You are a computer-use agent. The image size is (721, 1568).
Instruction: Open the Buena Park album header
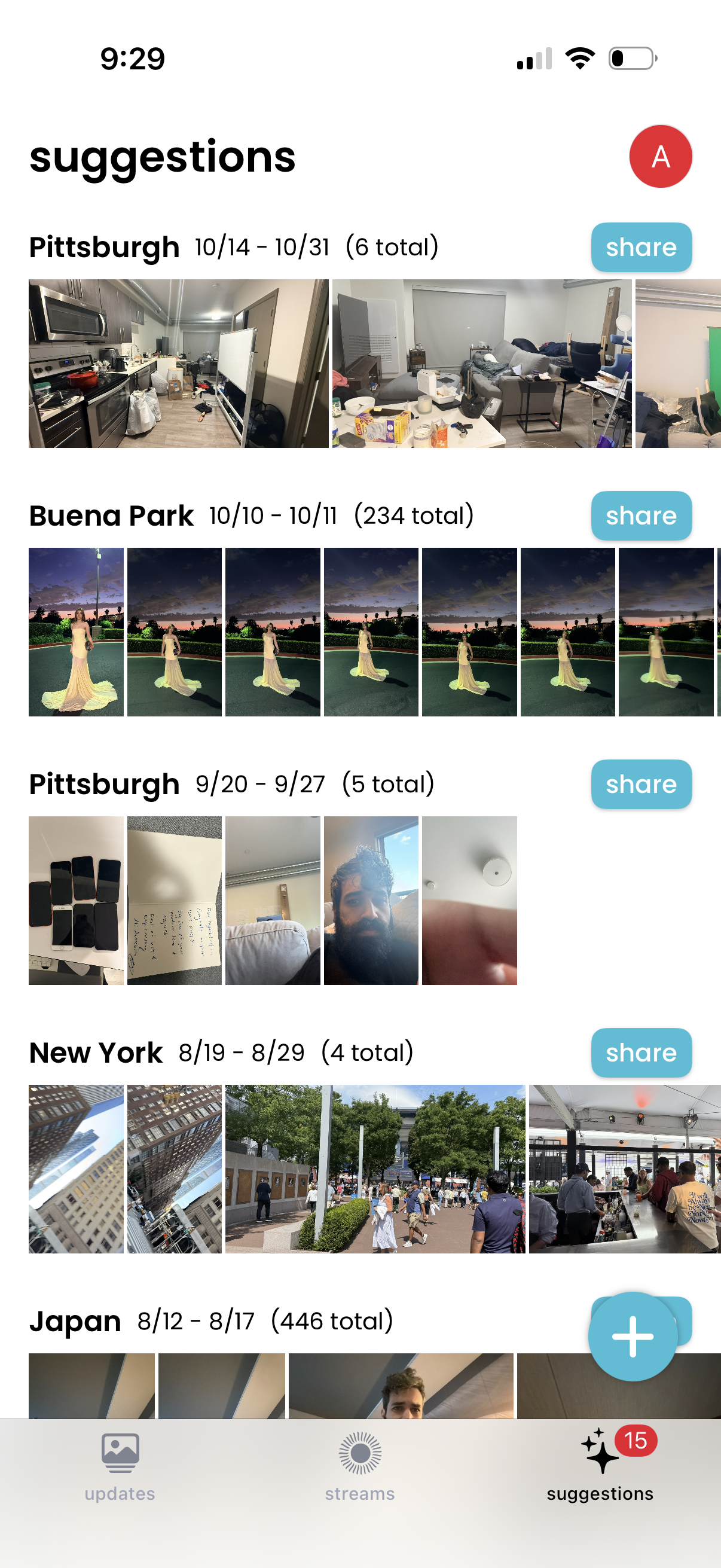tap(111, 515)
